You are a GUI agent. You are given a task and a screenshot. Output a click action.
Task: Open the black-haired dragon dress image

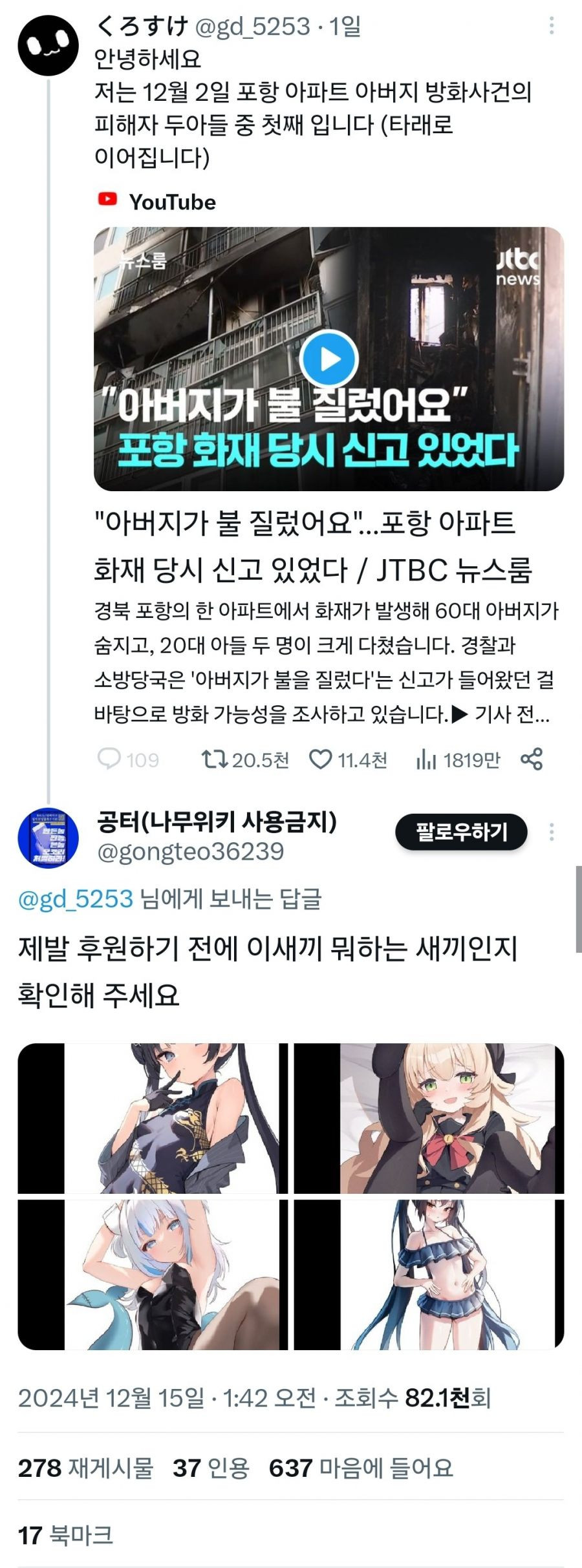tap(153, 1118)
